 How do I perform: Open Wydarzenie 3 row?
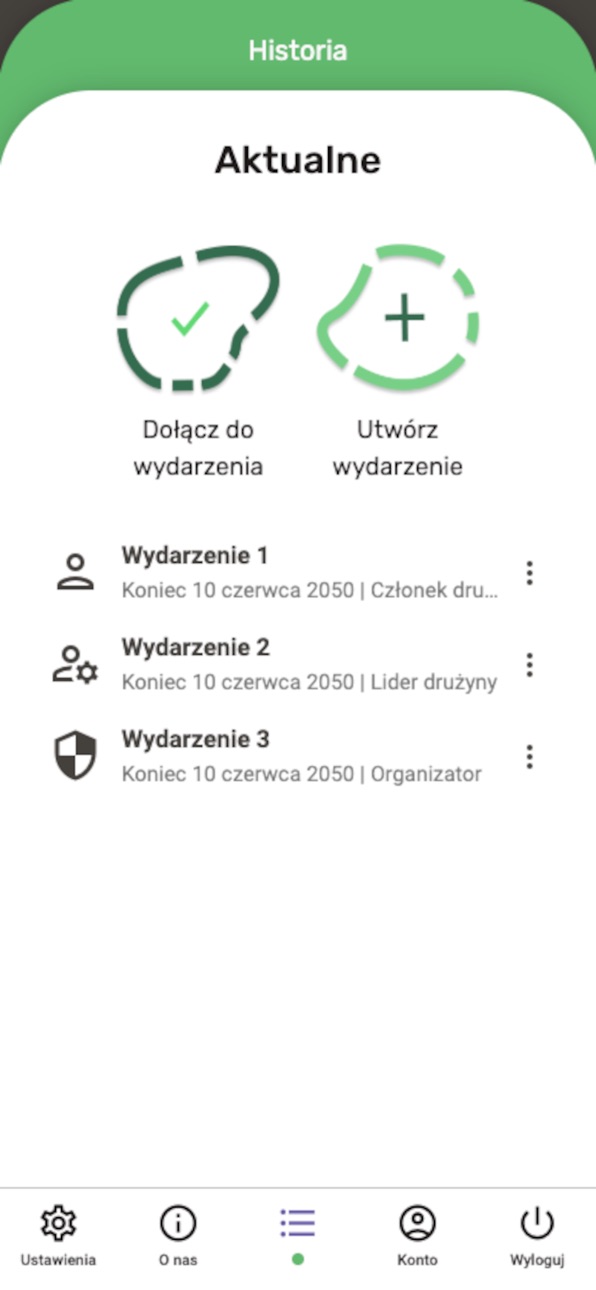pyautogui.click(x=298, y=757)
